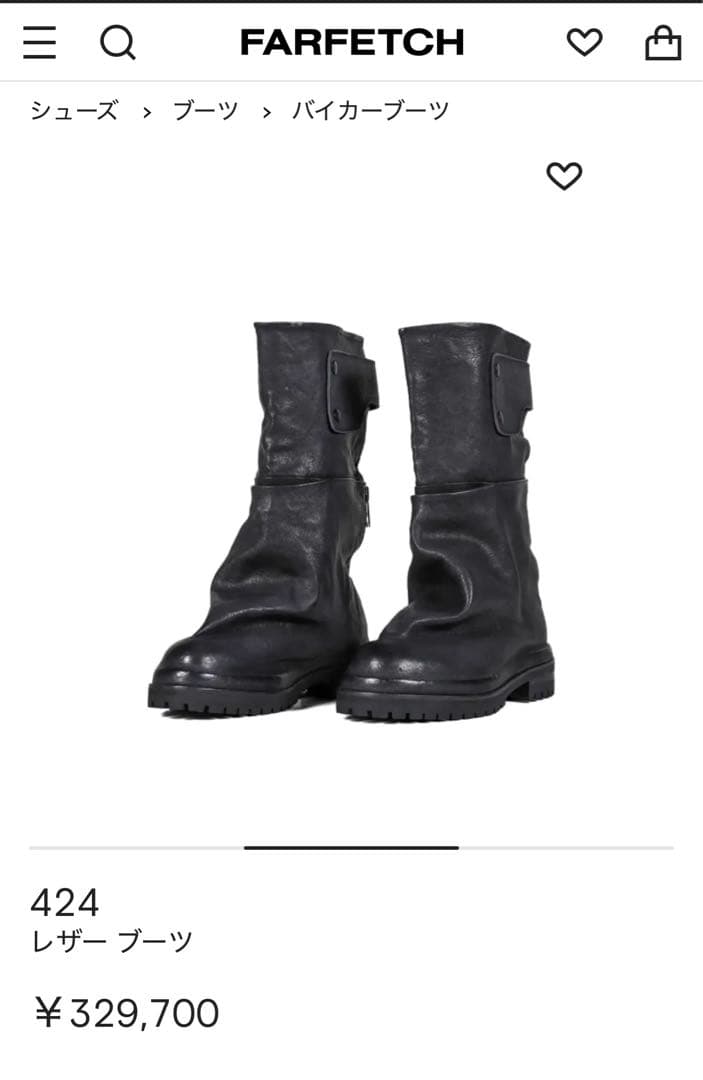Open the shopping bag

(662, 43)
